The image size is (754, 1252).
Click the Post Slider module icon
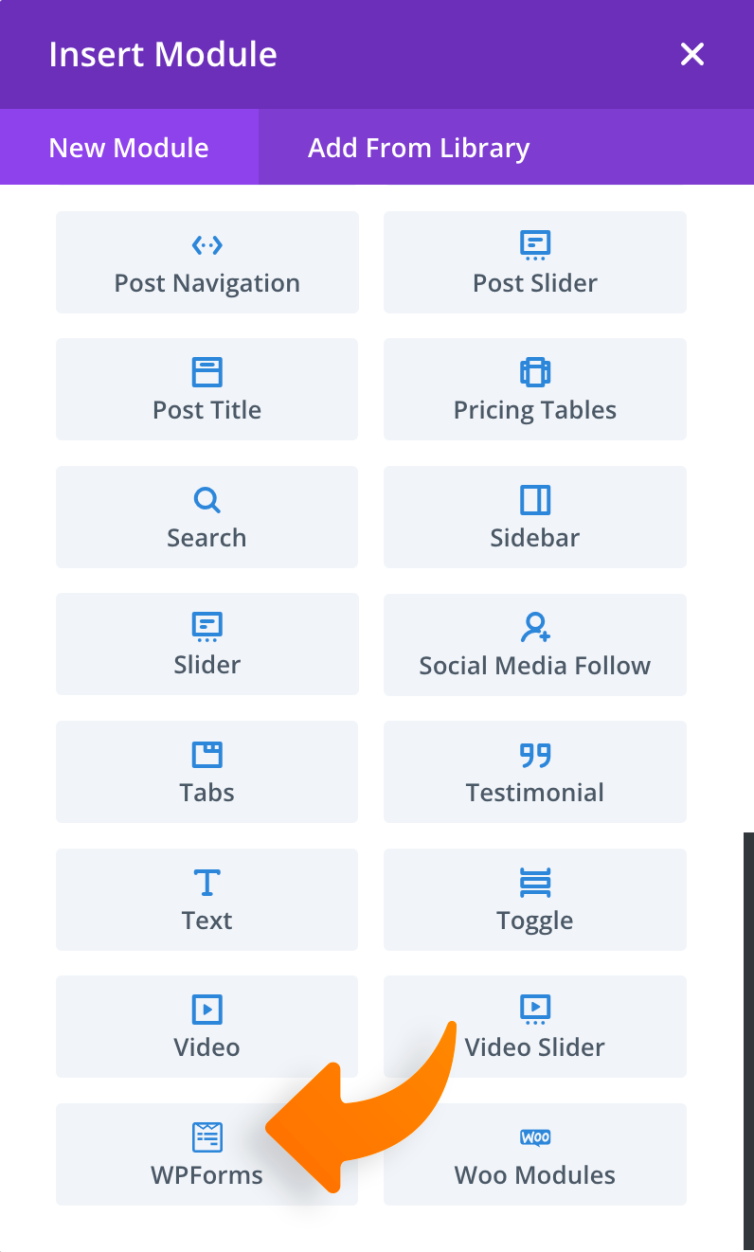[534, 244]
